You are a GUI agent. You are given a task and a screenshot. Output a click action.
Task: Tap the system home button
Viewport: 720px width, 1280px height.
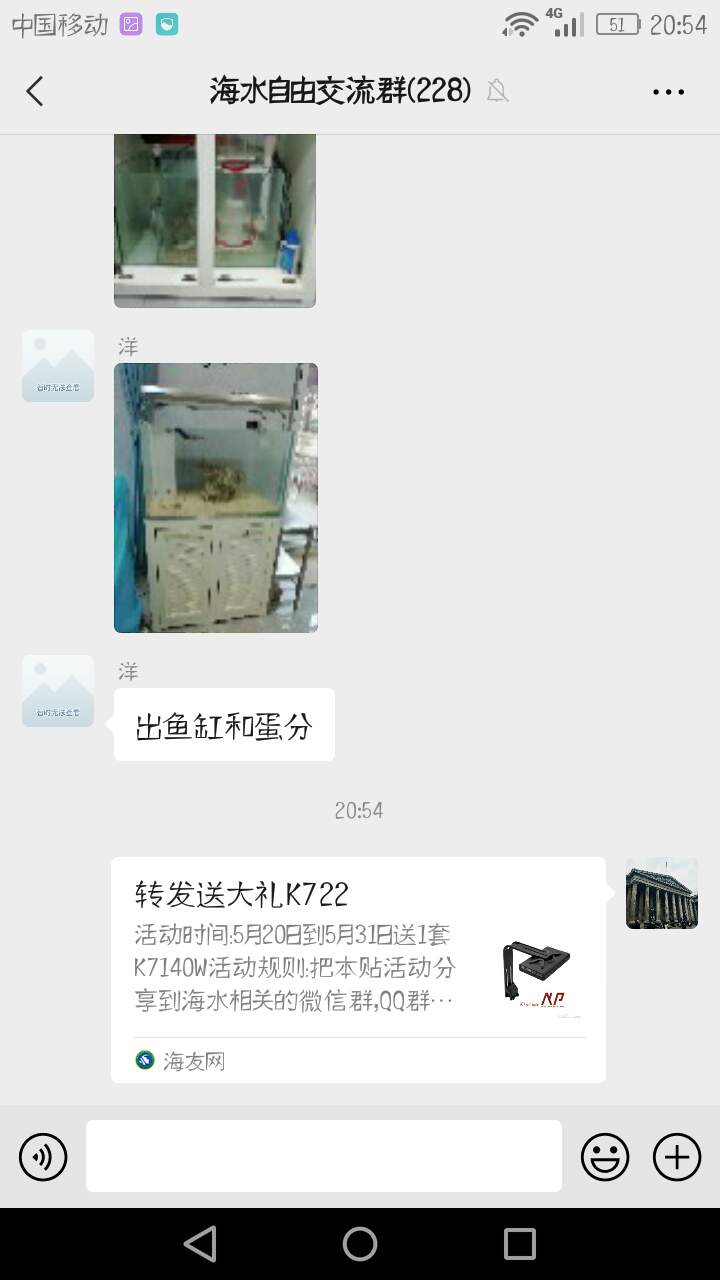click(x=360, y=1244)
